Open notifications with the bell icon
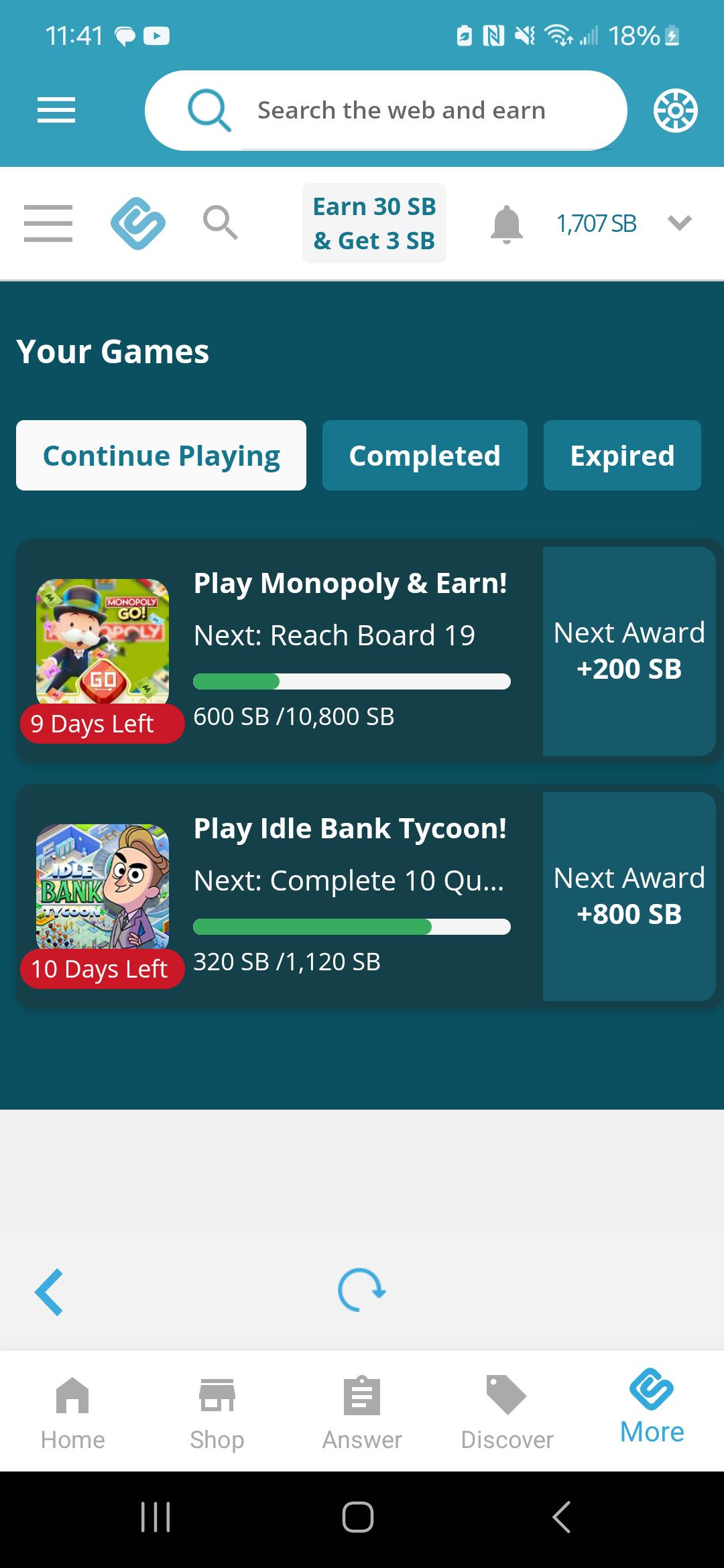 [x=507, y=222]
